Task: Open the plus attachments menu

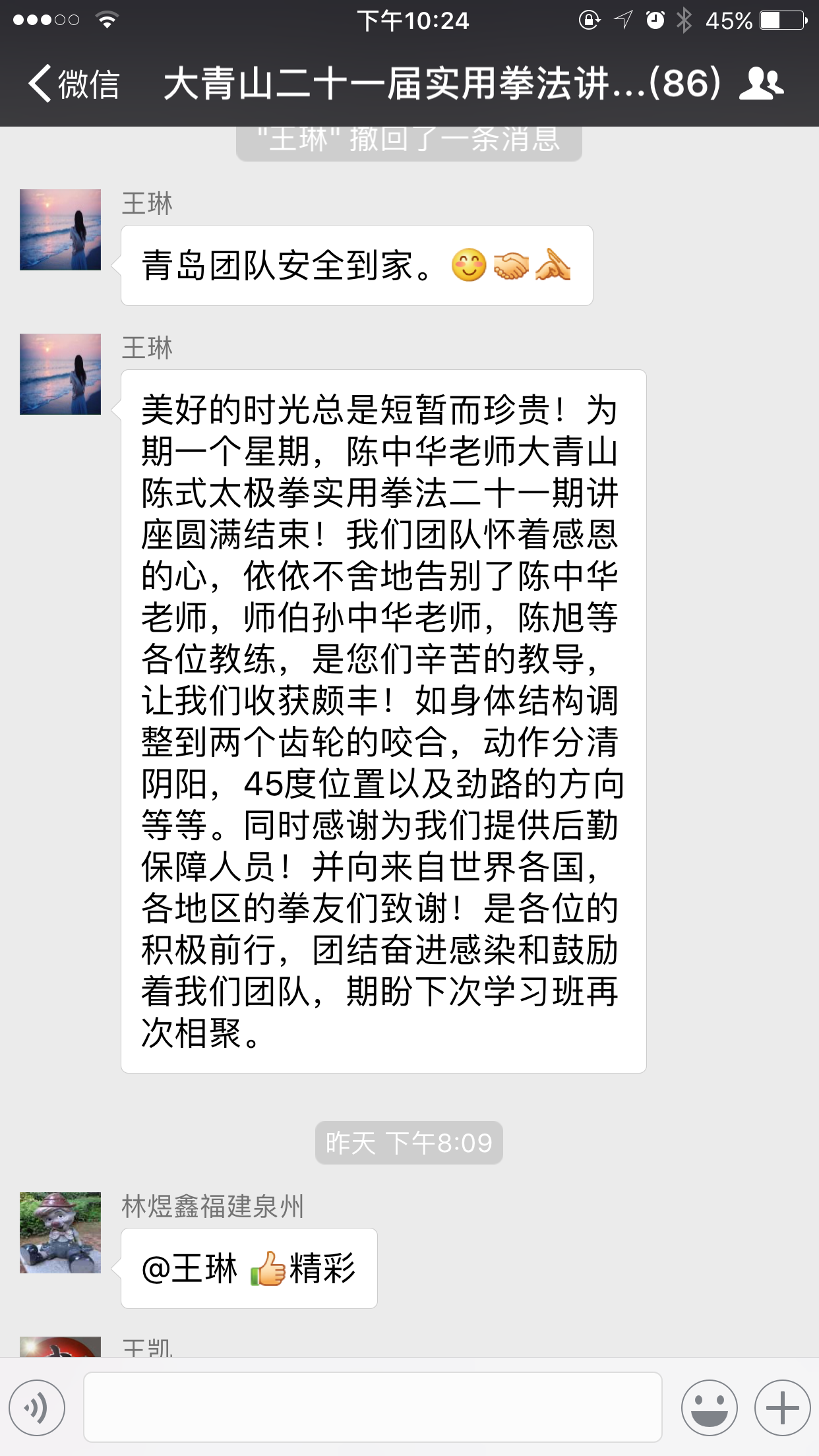Action: tap(782, 1407)
